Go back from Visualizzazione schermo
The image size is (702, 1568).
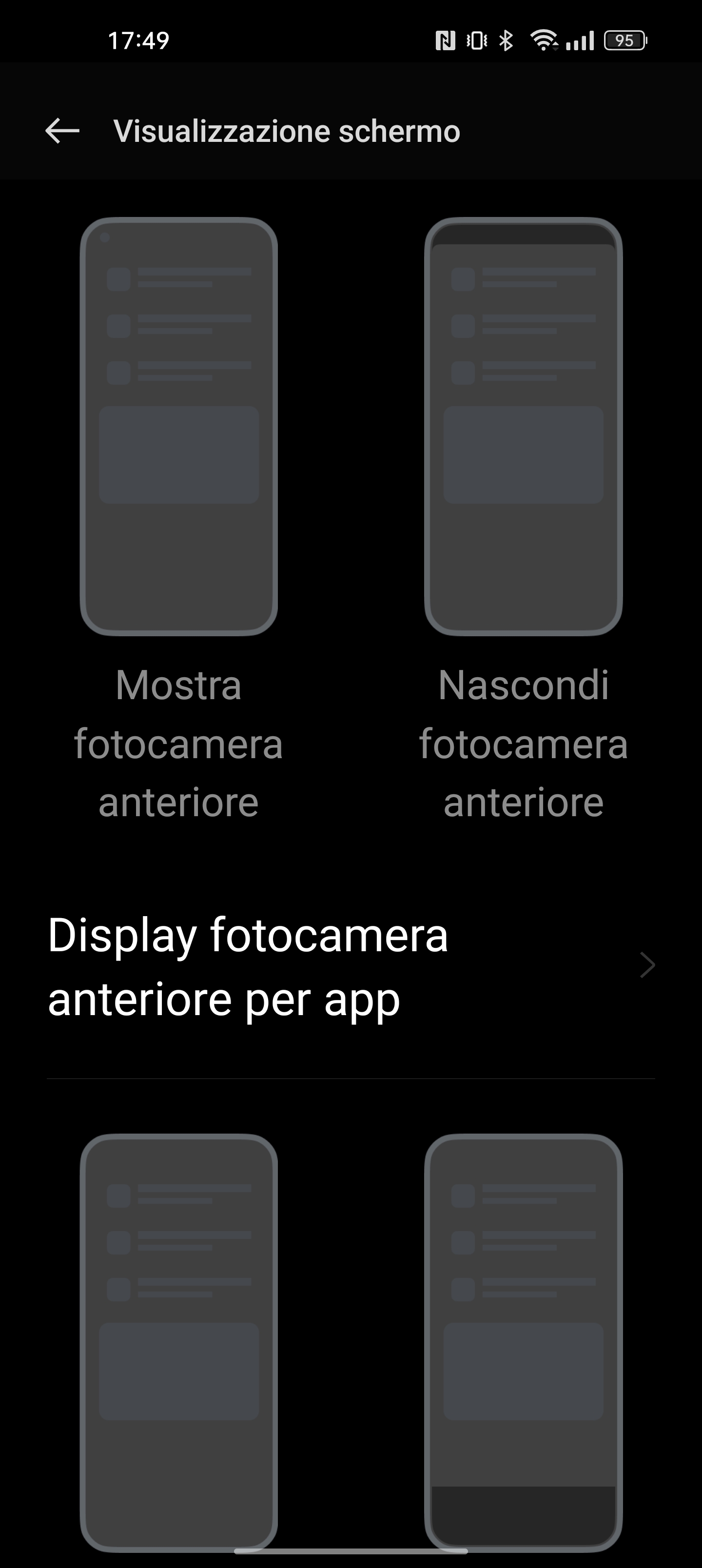[x=63, y=131]
